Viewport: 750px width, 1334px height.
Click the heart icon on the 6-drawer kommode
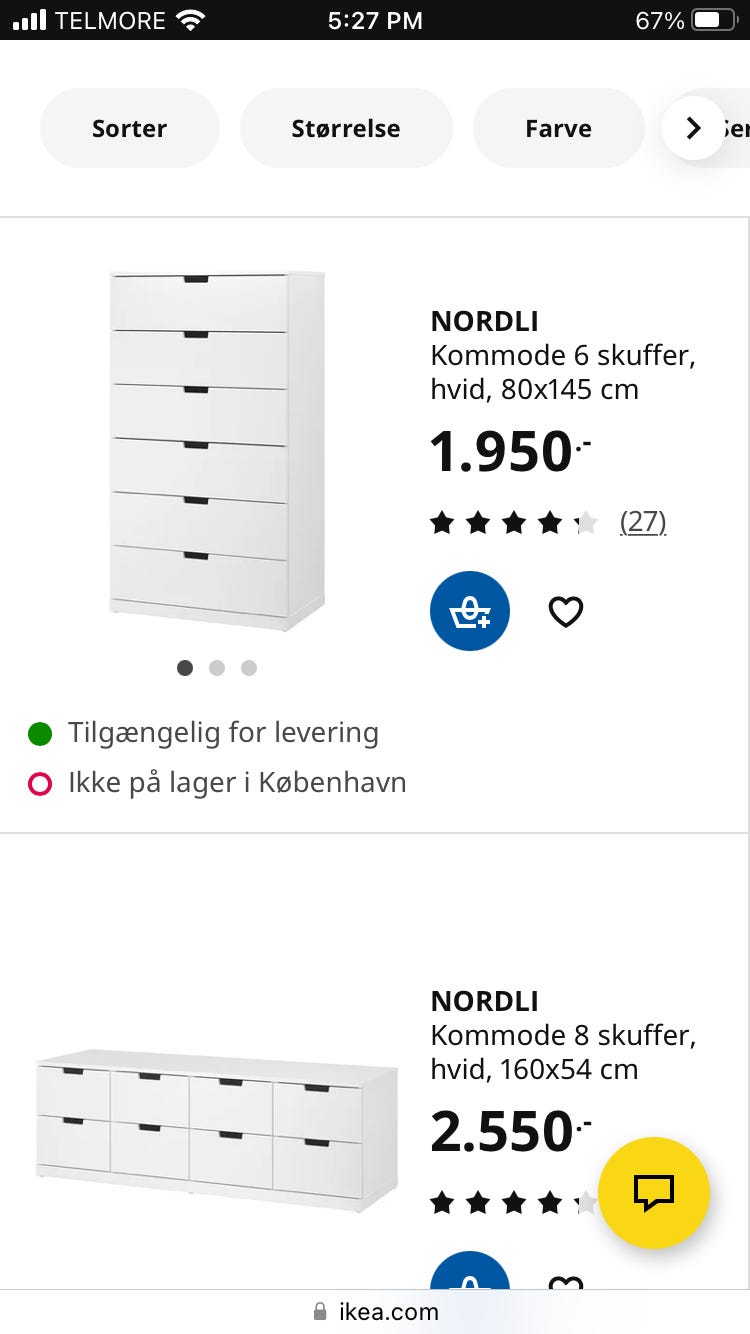point(566,611)
